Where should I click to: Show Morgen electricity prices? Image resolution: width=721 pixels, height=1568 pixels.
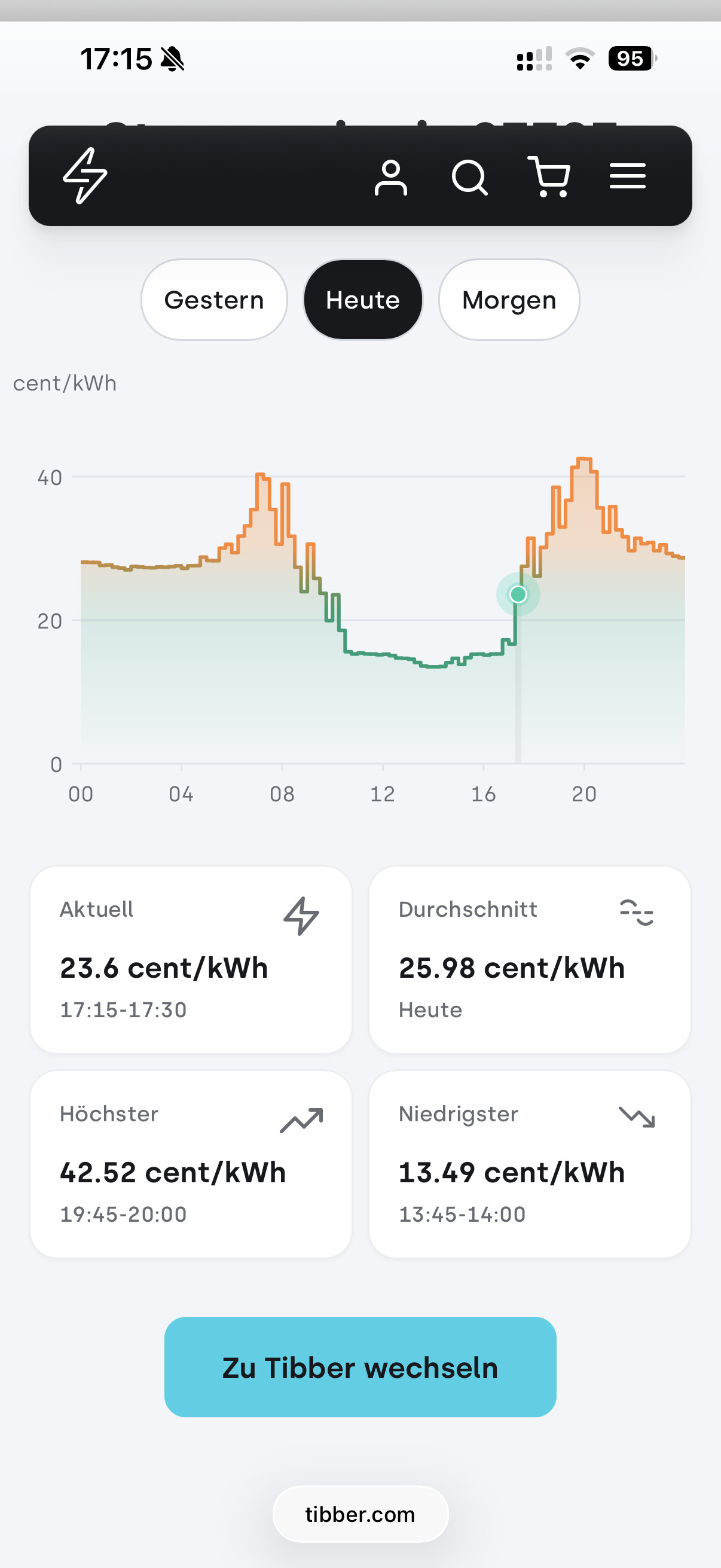[x=509, y=300]
